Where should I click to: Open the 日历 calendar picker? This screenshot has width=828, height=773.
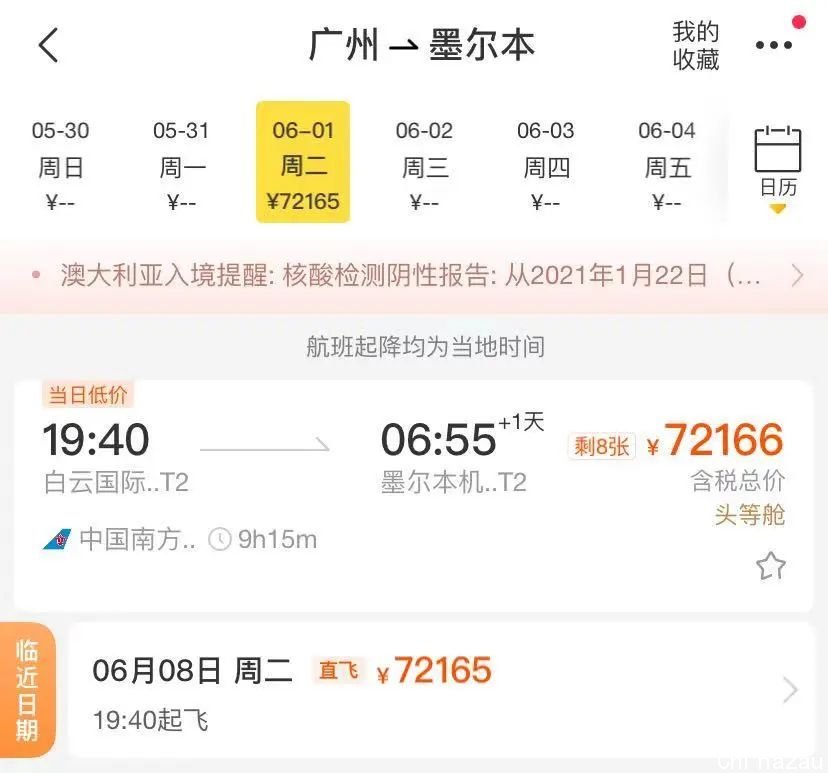coord(778,163)
